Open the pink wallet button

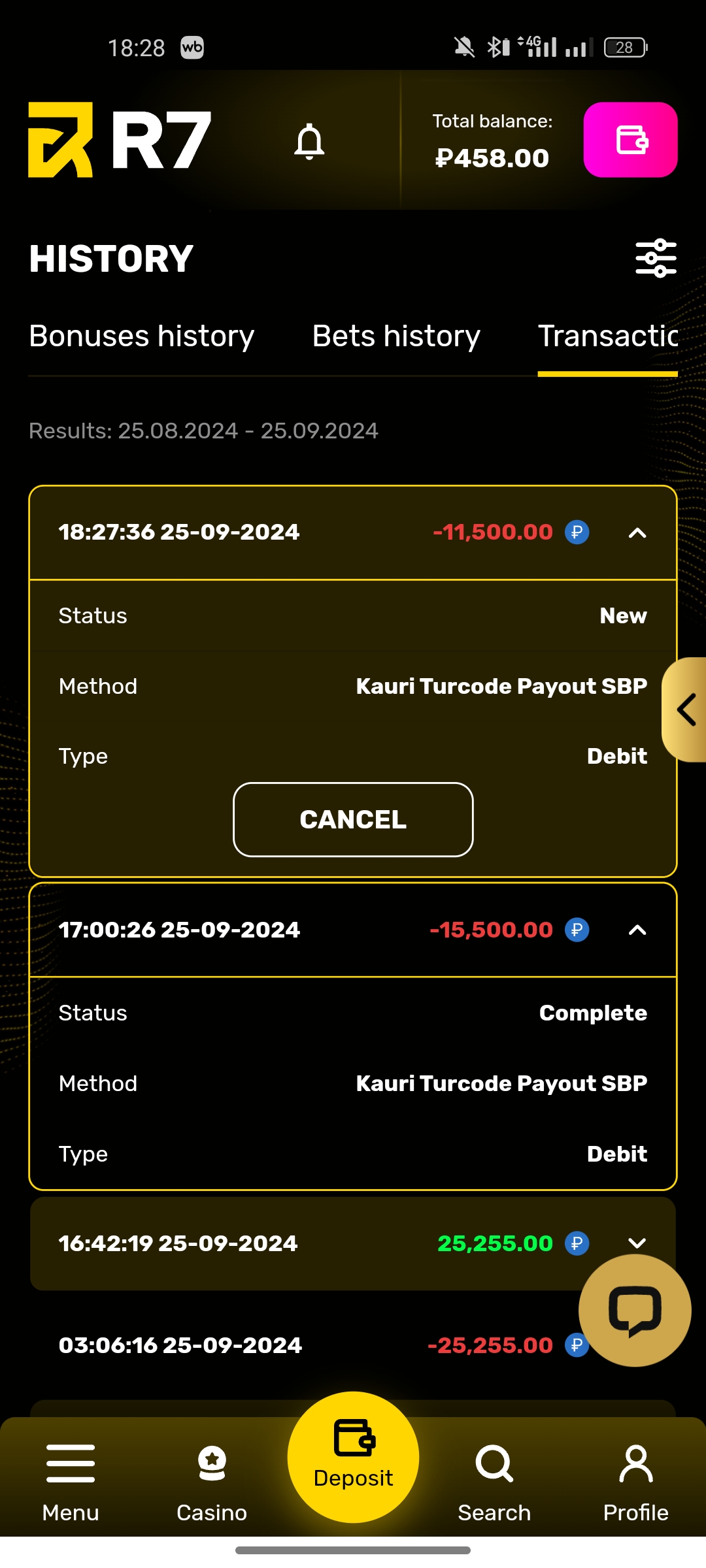(x=630, y=140)
